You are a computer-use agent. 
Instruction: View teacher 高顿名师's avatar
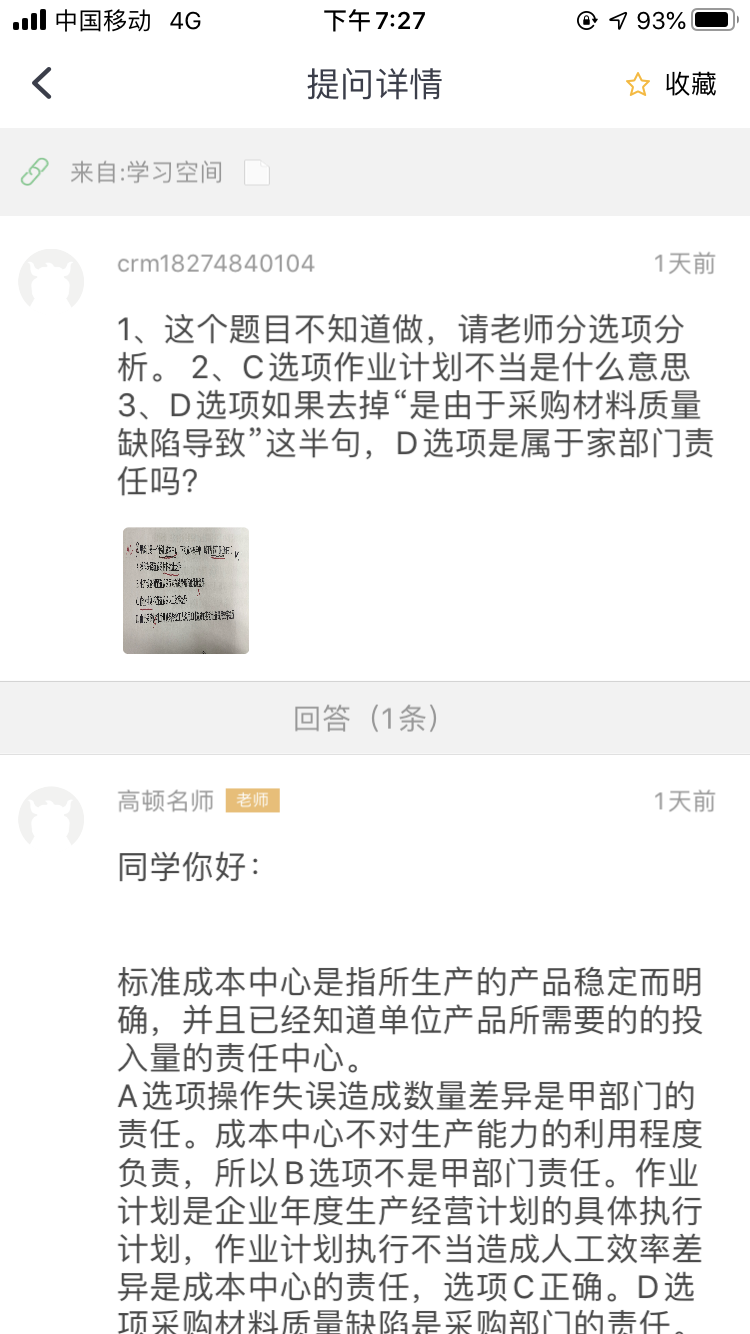(x=51, y=819)
